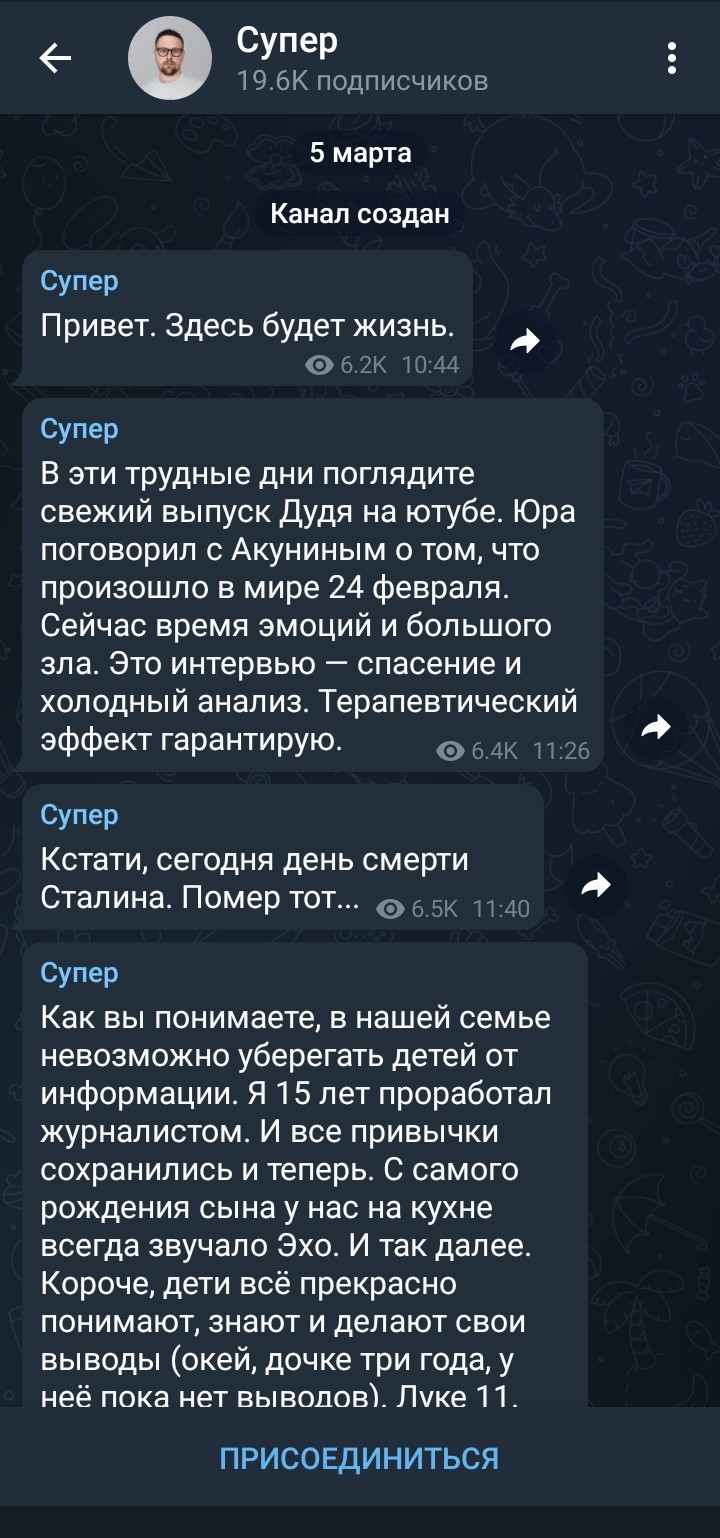Forward the post about the Дудь interview
The width and height of the screenshot is (720, 1538).
click(x=656, y=728)
